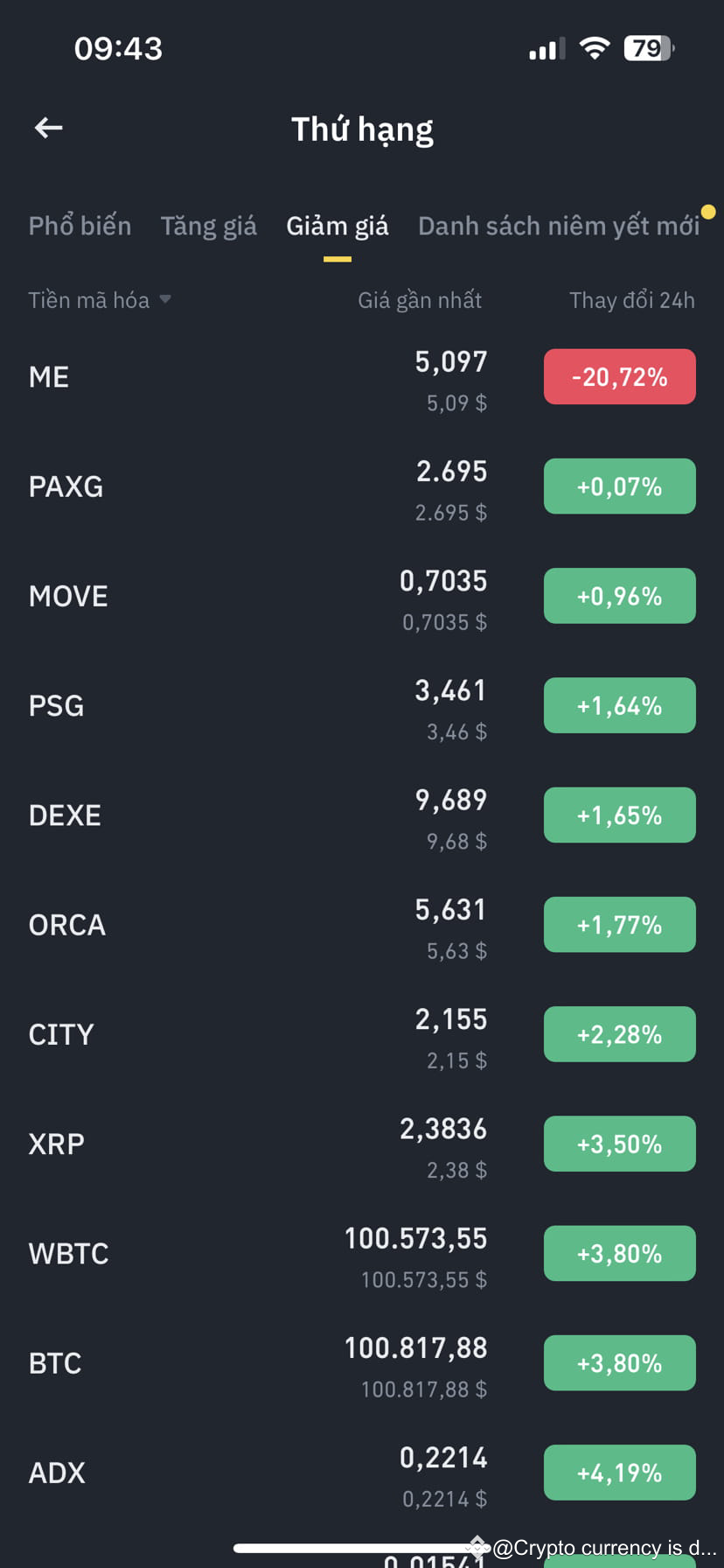Switch to the Phổ biến tab
The height and width of the screenshot is (1568, 724).
(80, 225)
